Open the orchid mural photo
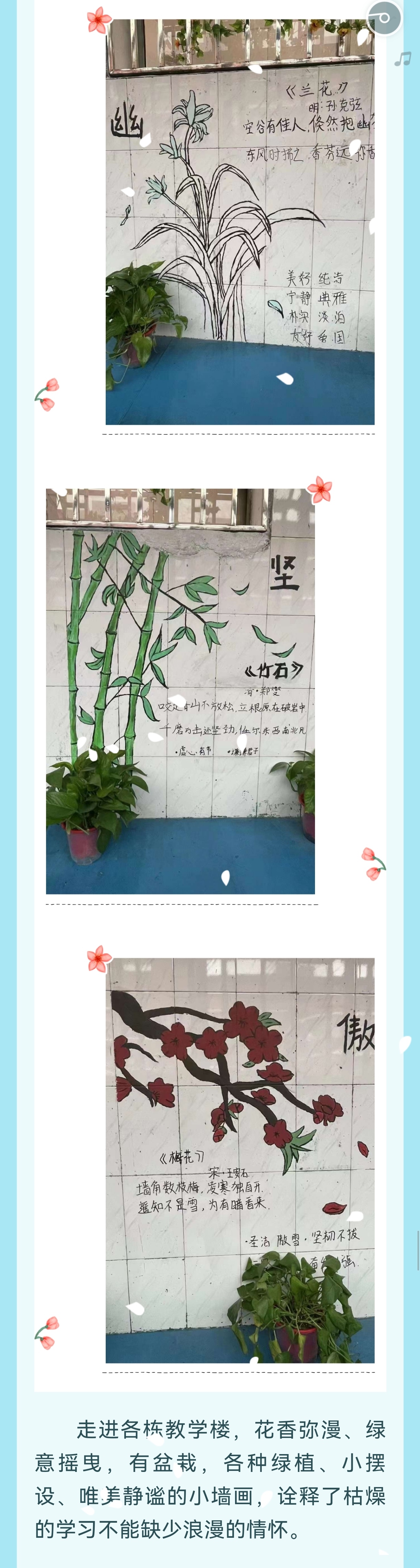This screenshot has height=1568, width=420. tap(240, 222)
